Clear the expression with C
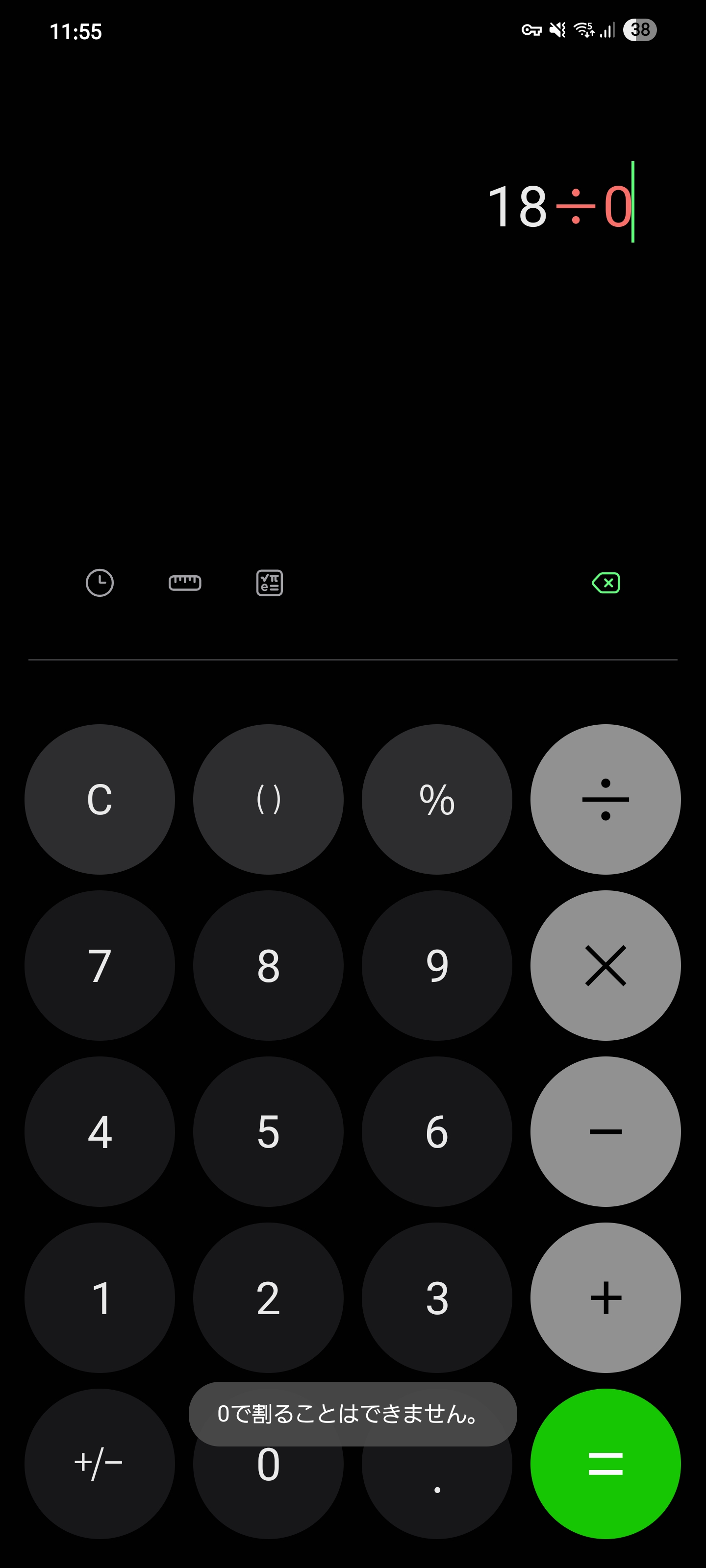 click(x=100, y=799)
